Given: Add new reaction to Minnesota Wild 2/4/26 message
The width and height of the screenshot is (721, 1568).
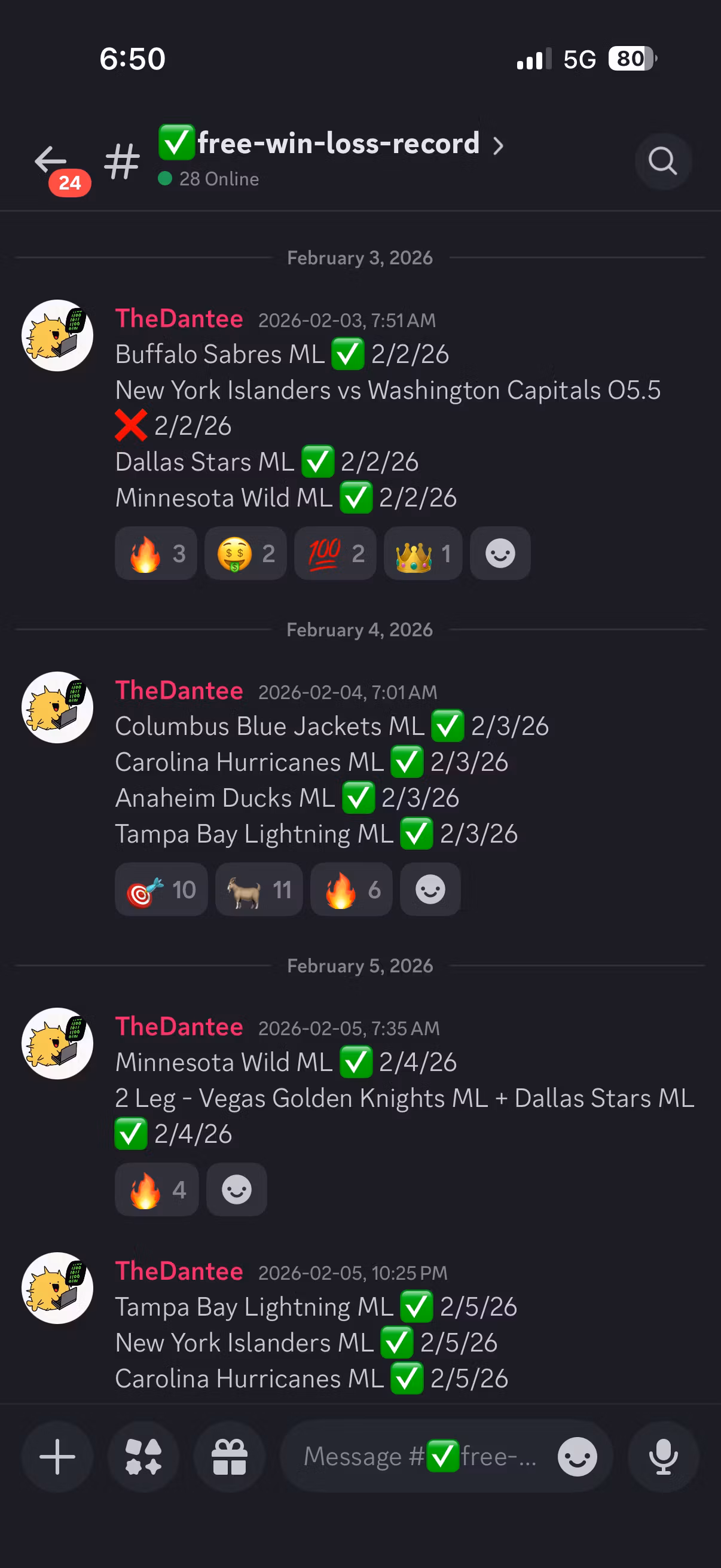Looking at the screenshot, I should (x=237, y=1189).
